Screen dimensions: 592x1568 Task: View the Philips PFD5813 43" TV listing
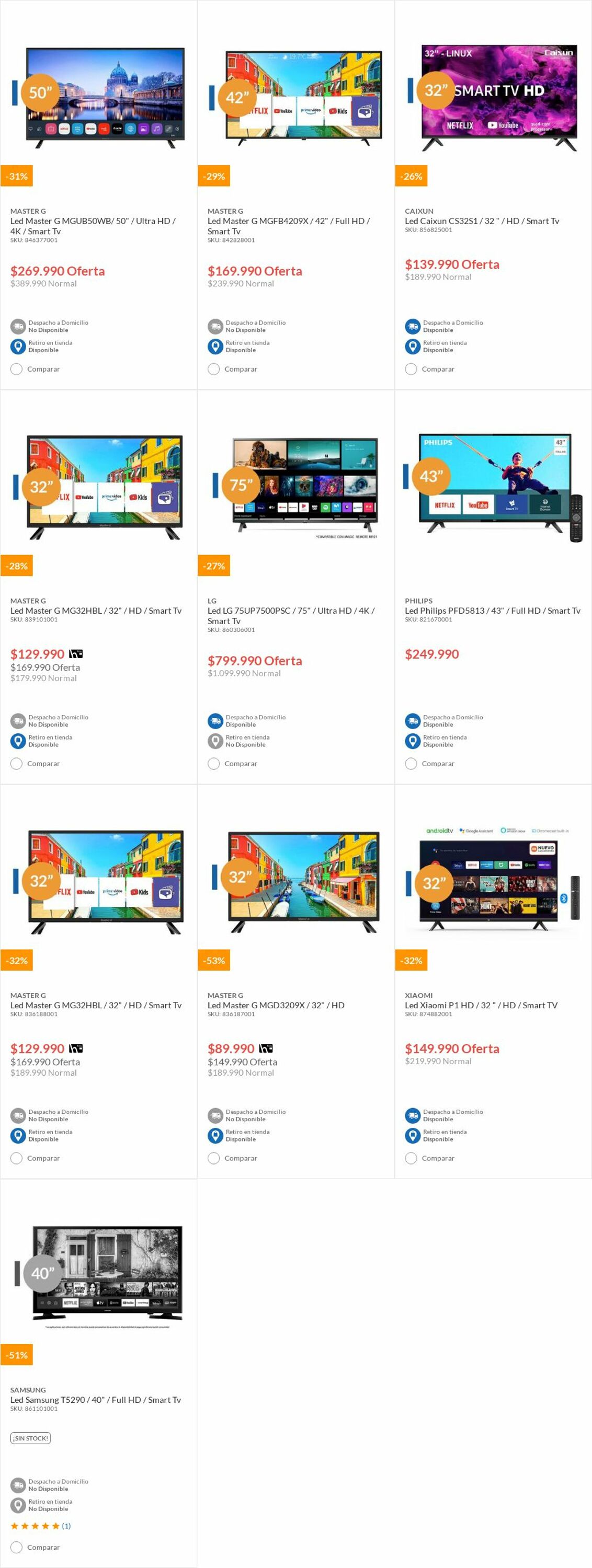492,610
